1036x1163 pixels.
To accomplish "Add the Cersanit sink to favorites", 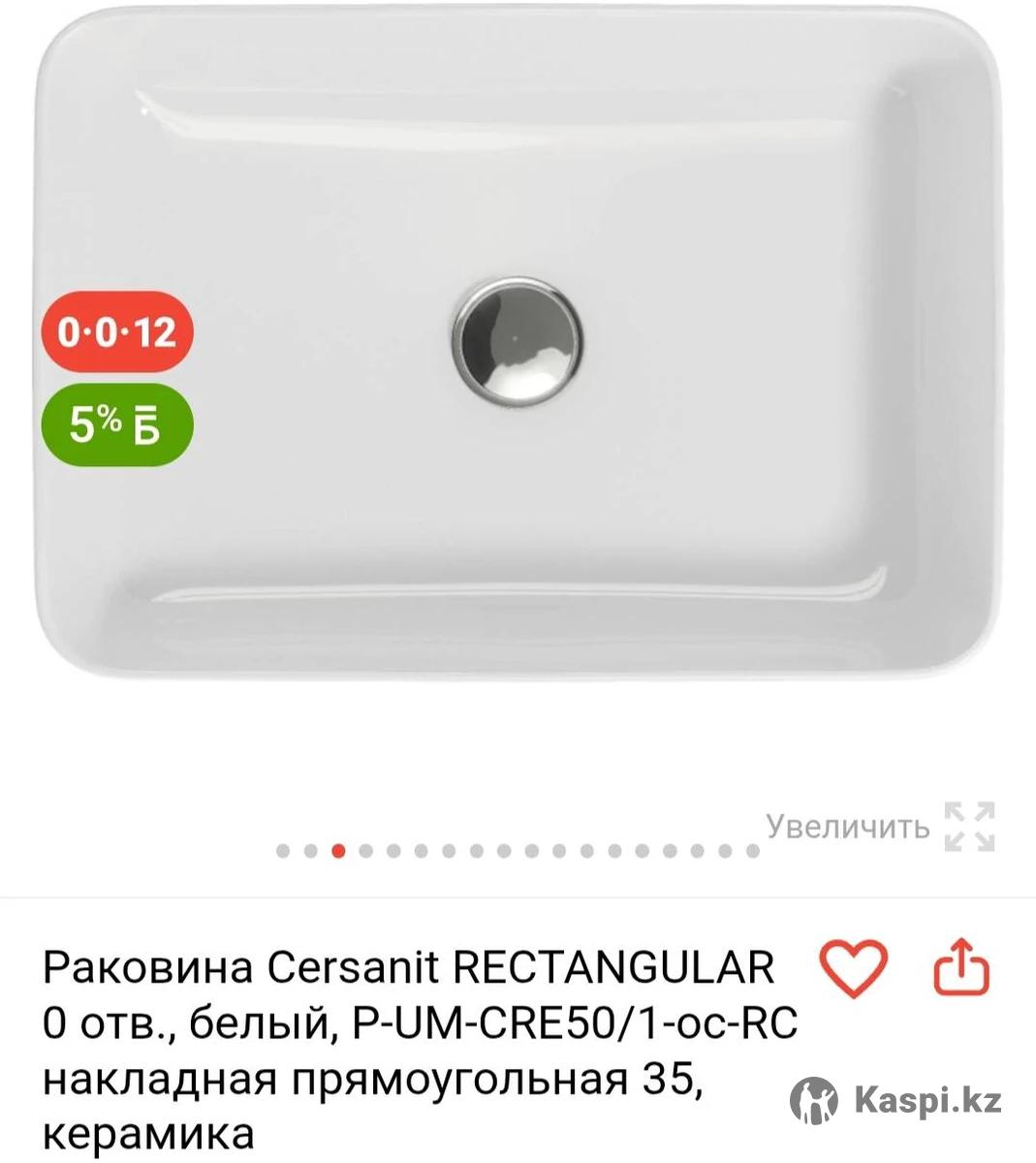I will point(853,967).
